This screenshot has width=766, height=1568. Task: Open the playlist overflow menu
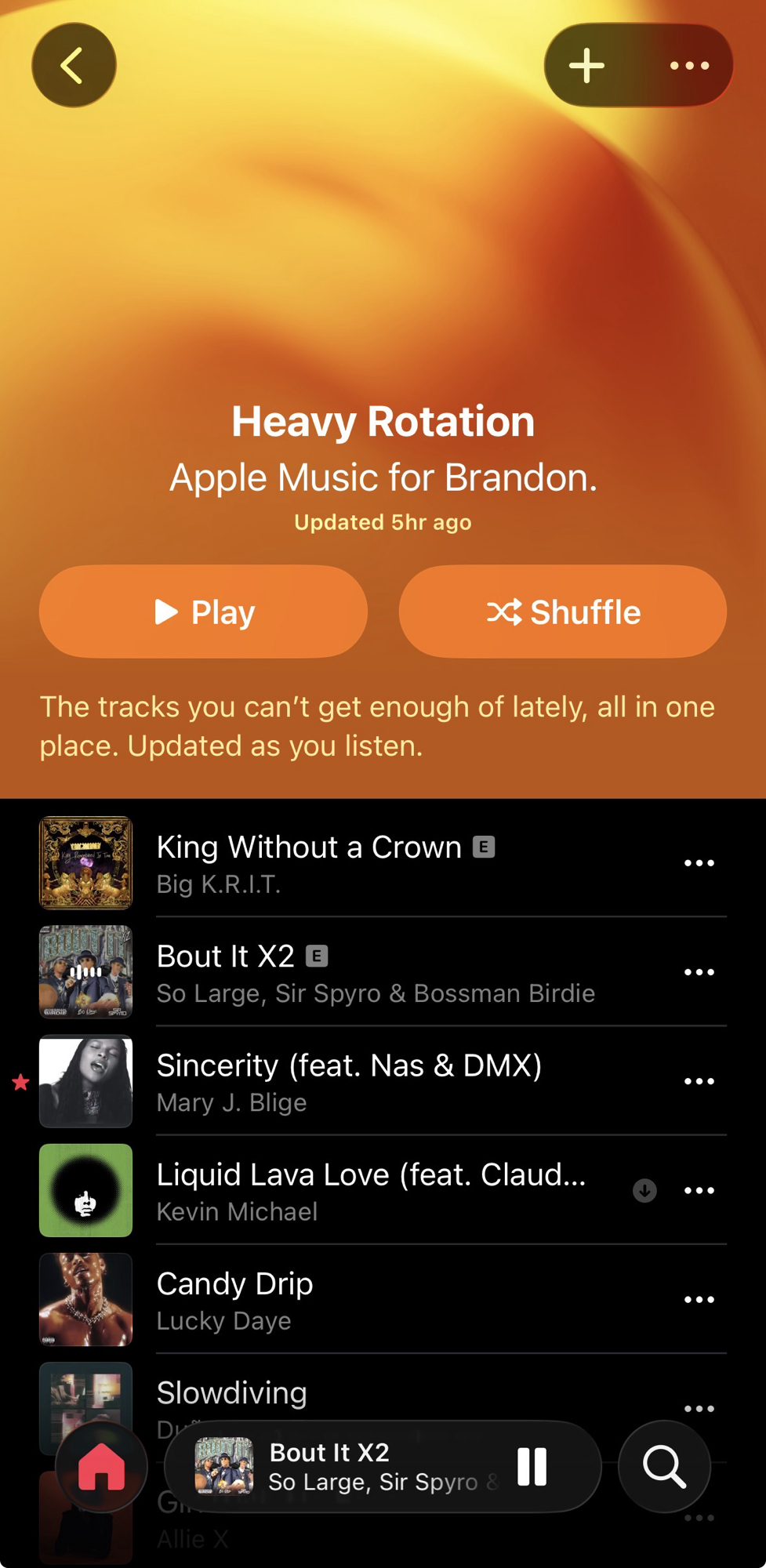[689, 65]
